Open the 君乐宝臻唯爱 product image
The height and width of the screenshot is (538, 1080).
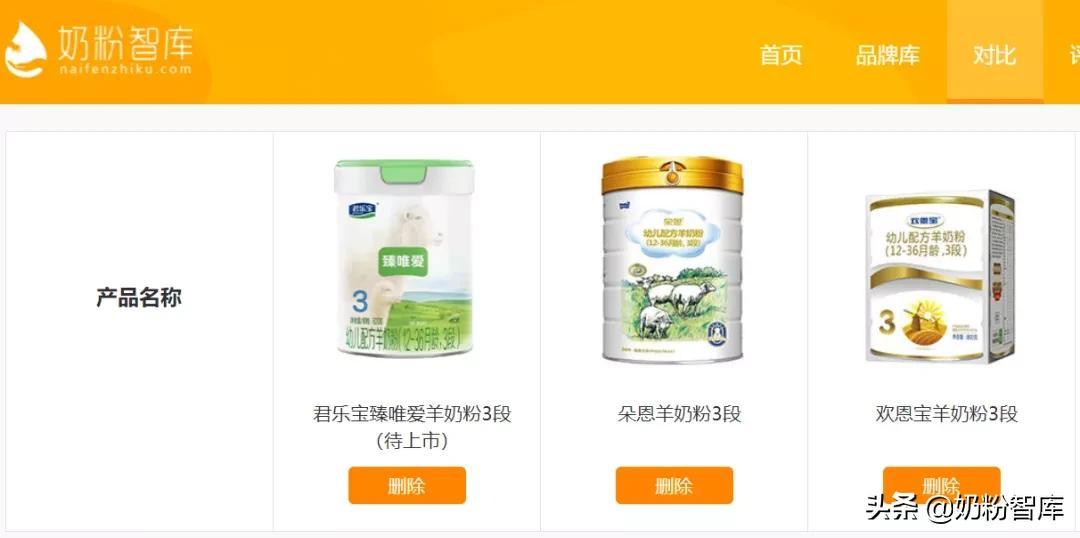point(405,260)
